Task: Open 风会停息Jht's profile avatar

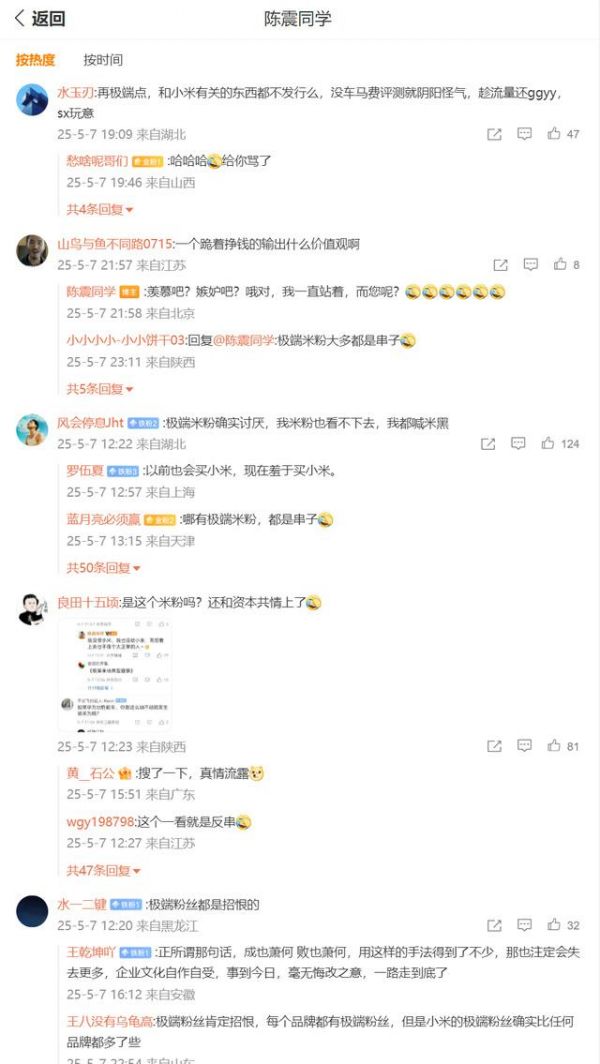Action: pyautogui.click(x=32, y=430)
